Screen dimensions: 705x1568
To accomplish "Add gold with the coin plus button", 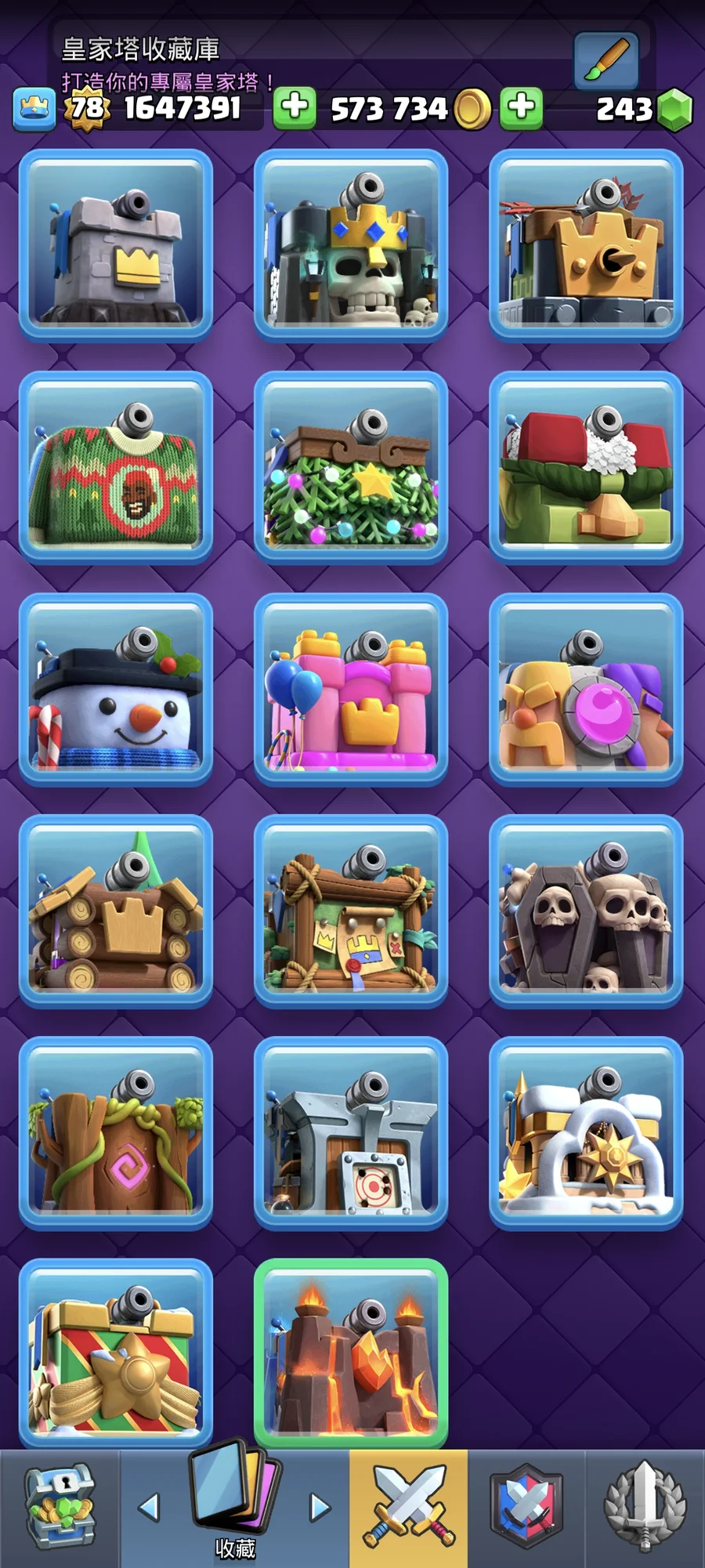I will coord(295,107).
